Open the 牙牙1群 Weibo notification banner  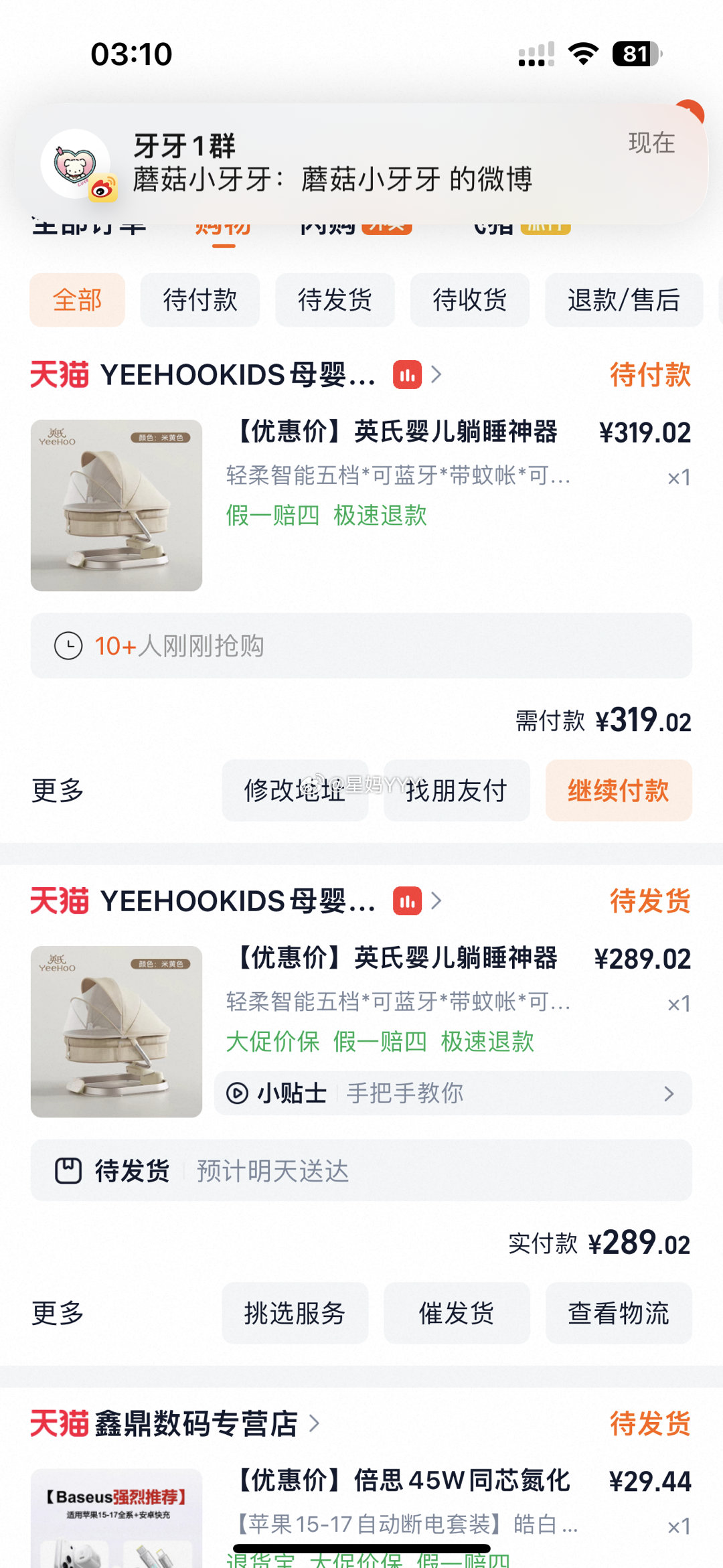coord(361,164)
